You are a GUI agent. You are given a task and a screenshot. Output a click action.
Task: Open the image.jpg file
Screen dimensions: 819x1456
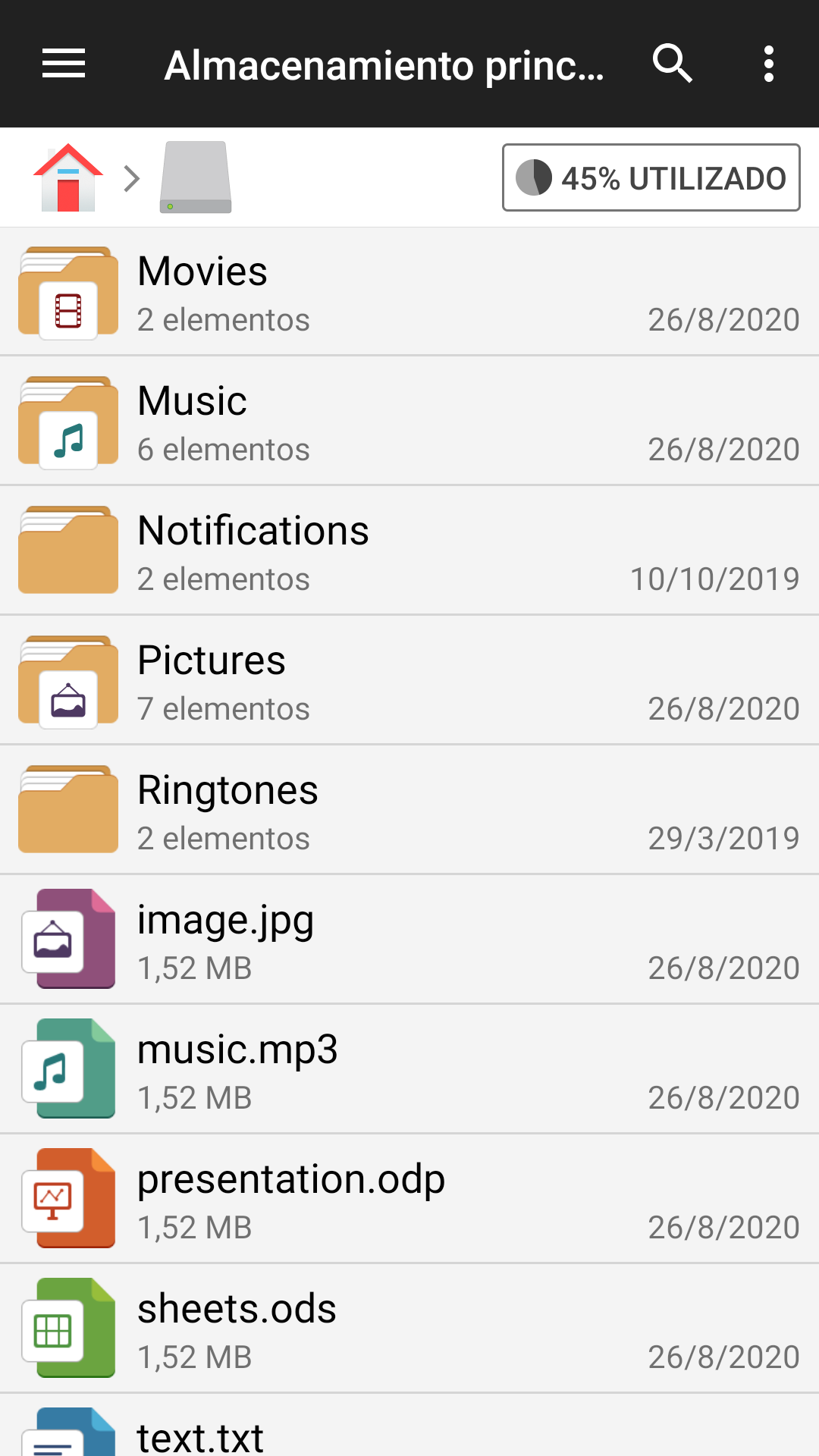[409, 940]
